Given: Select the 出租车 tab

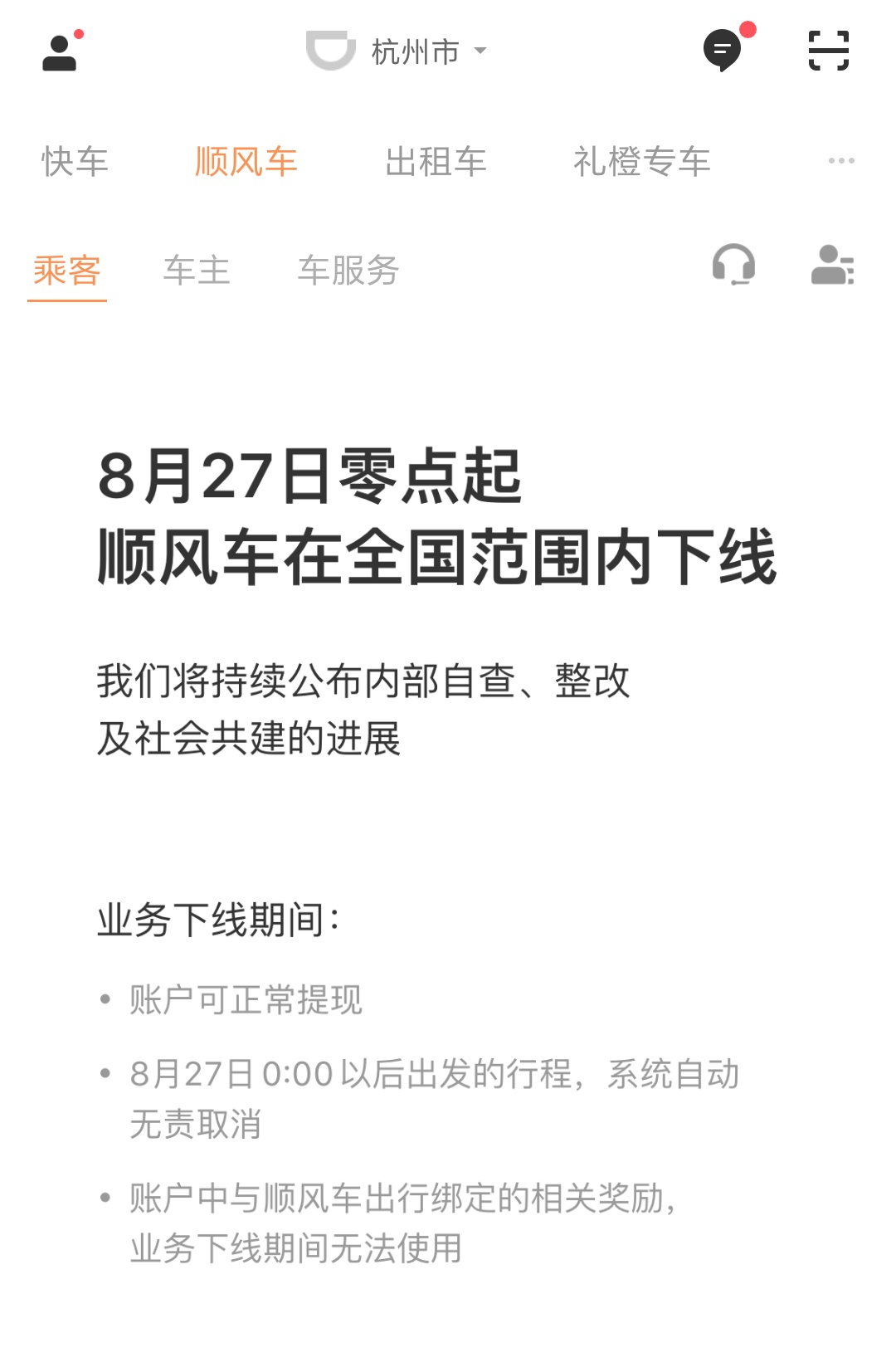Looking at the screenshot, I should 437,163.
